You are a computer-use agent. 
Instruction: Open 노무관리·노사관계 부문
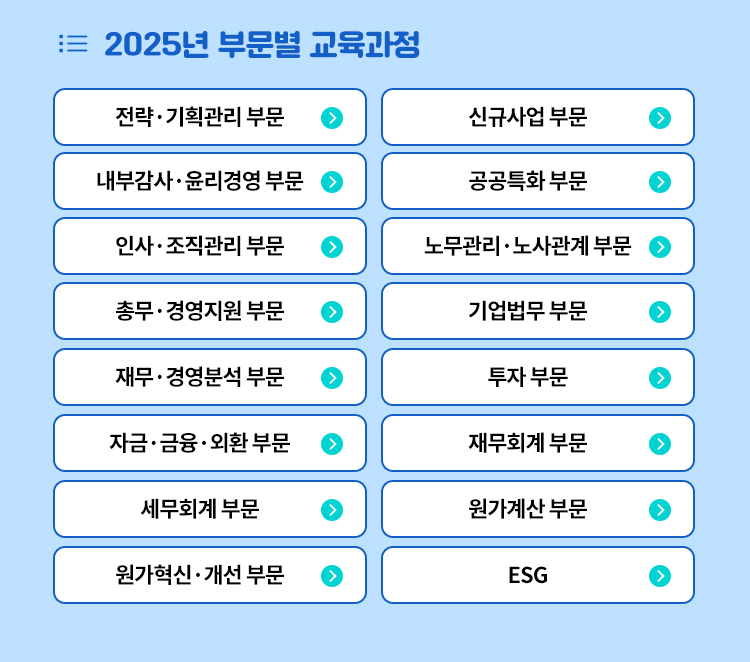538,246
